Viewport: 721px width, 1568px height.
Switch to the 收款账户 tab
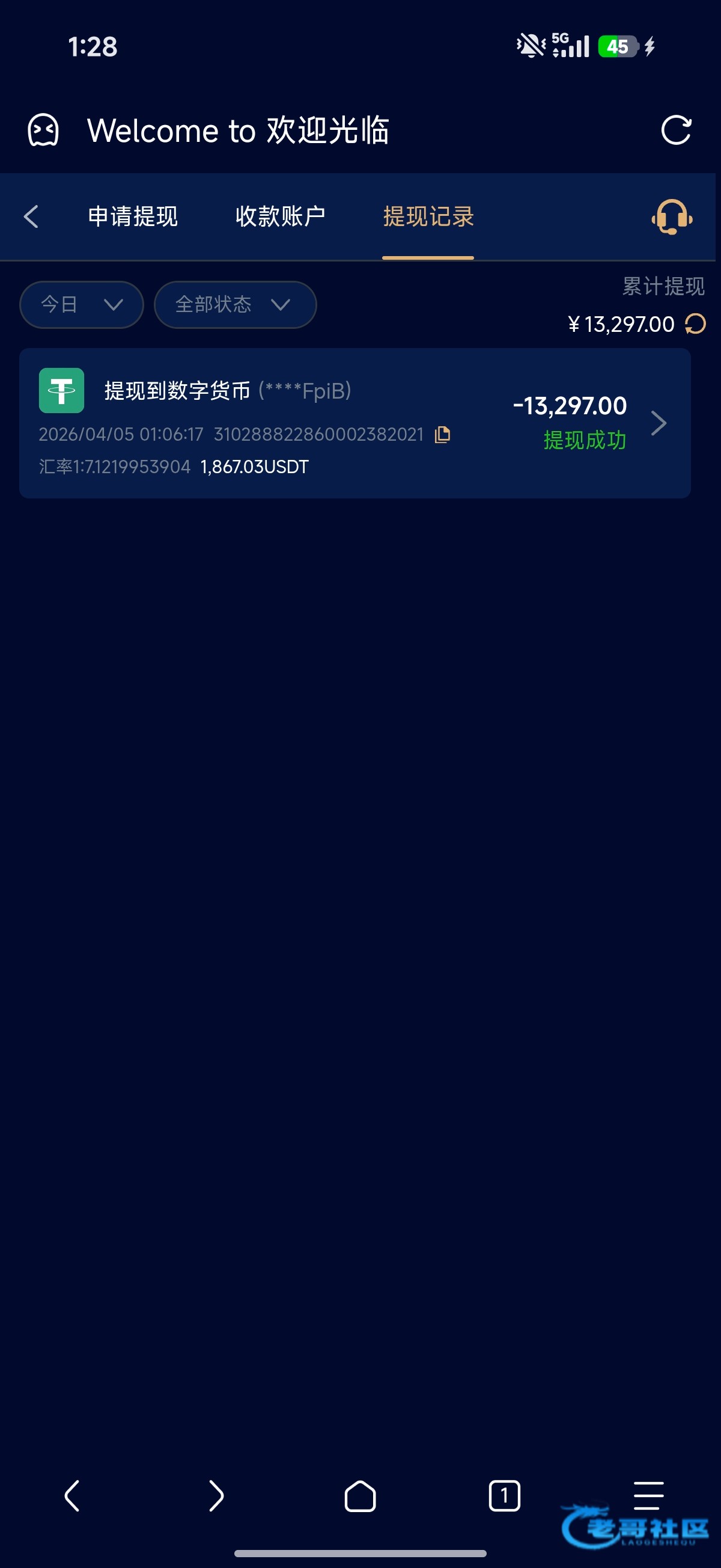coord(280,216)
